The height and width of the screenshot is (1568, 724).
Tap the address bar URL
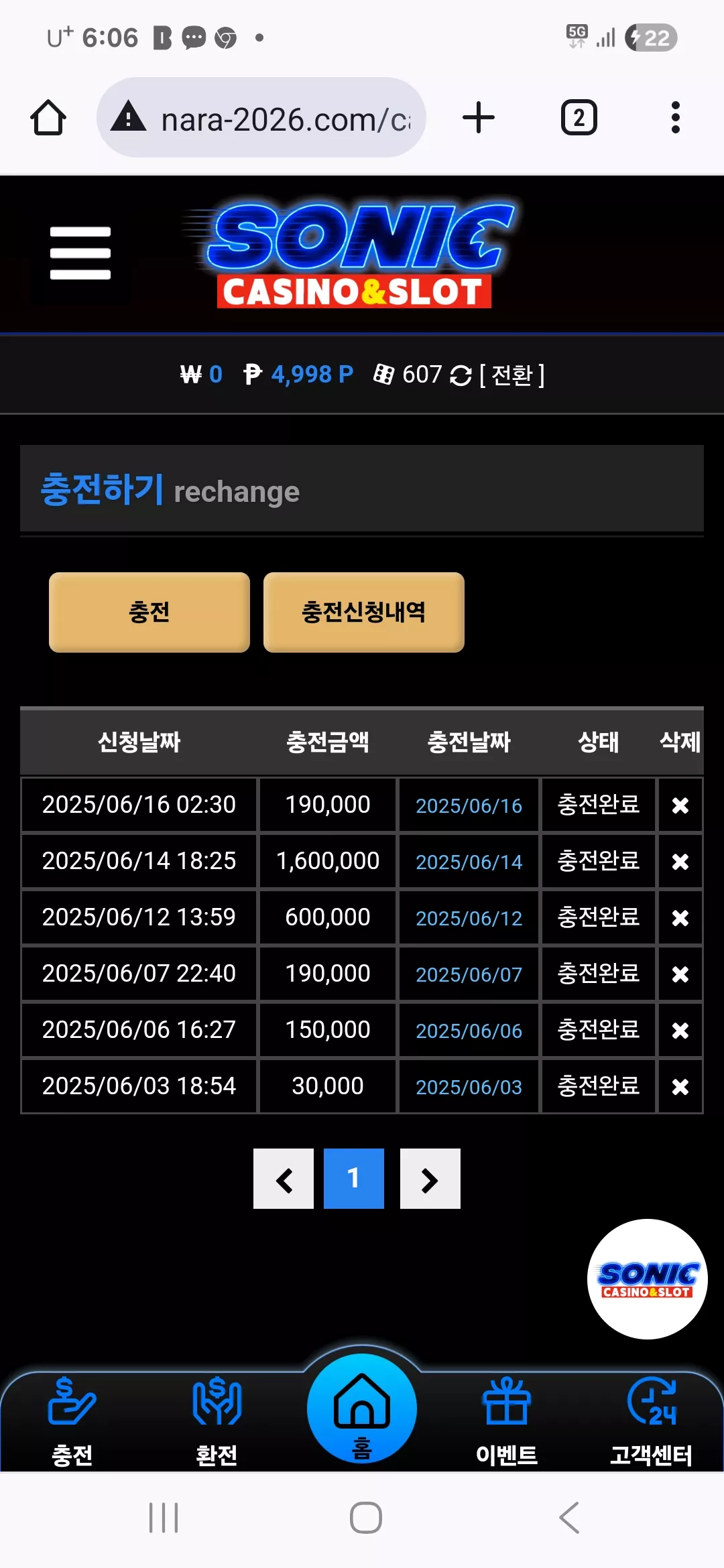click(286, 120)
